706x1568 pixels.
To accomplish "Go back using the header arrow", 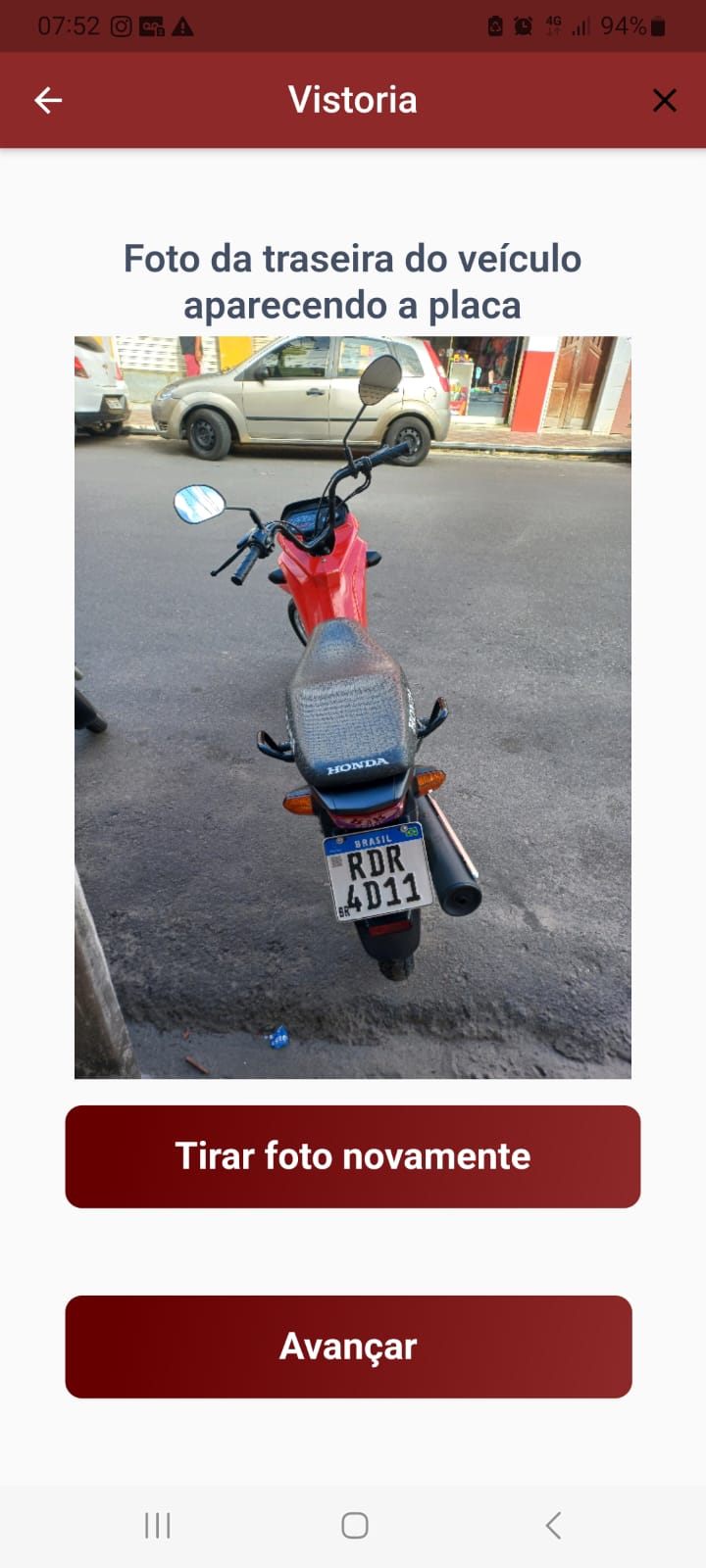I will 48,100.
